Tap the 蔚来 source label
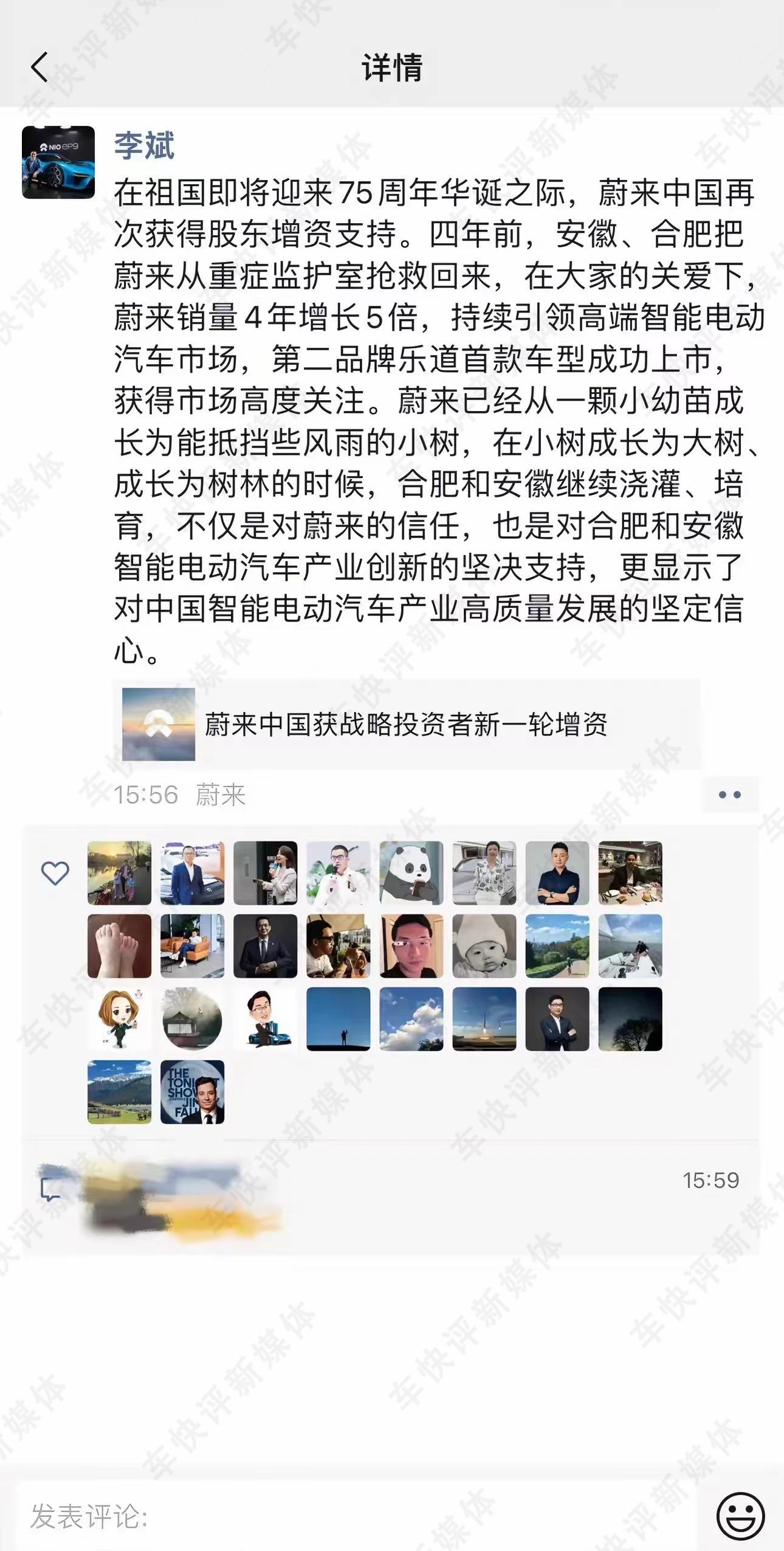Viewport: 784px width, 1551px height. point(221,795)
